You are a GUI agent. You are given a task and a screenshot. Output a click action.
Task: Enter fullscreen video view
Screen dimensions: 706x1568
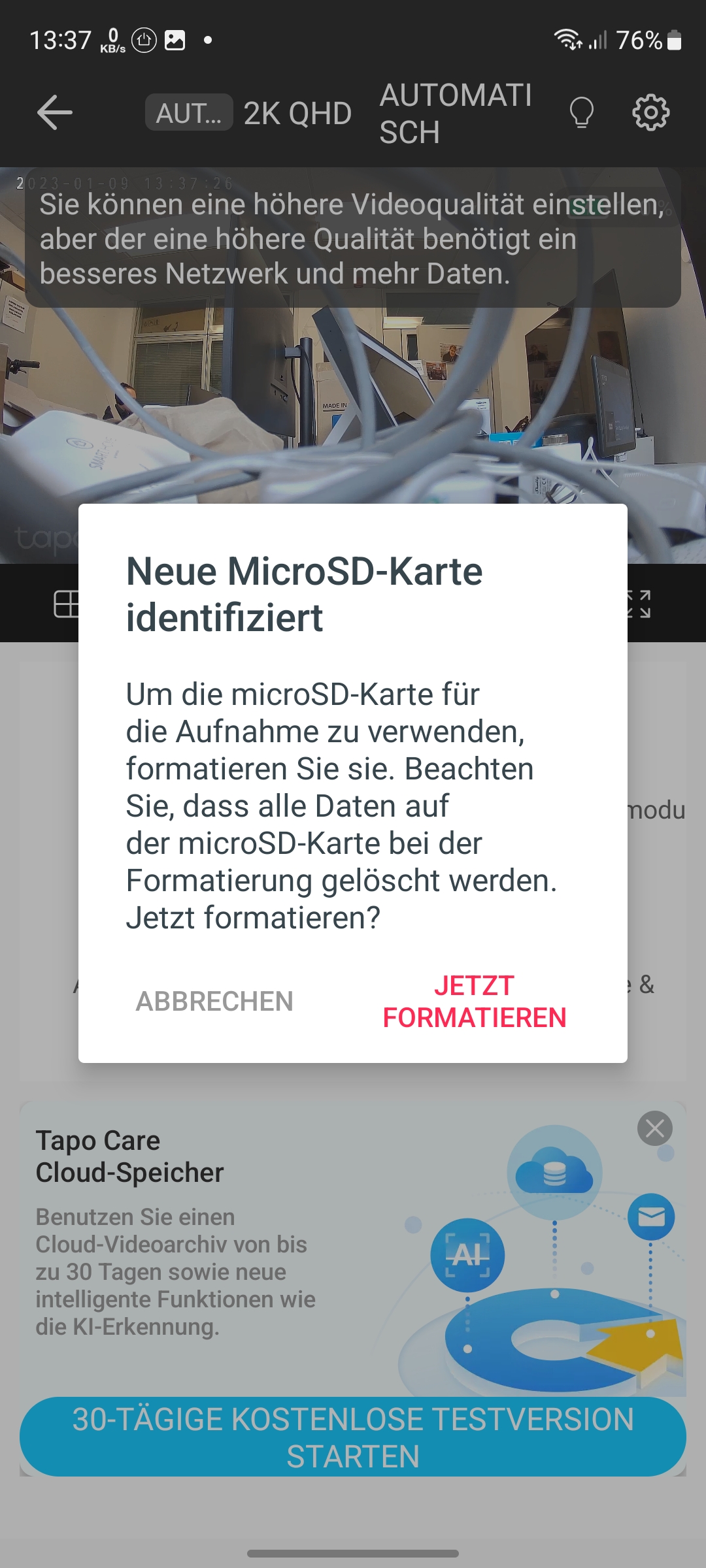tap(639, 604)
